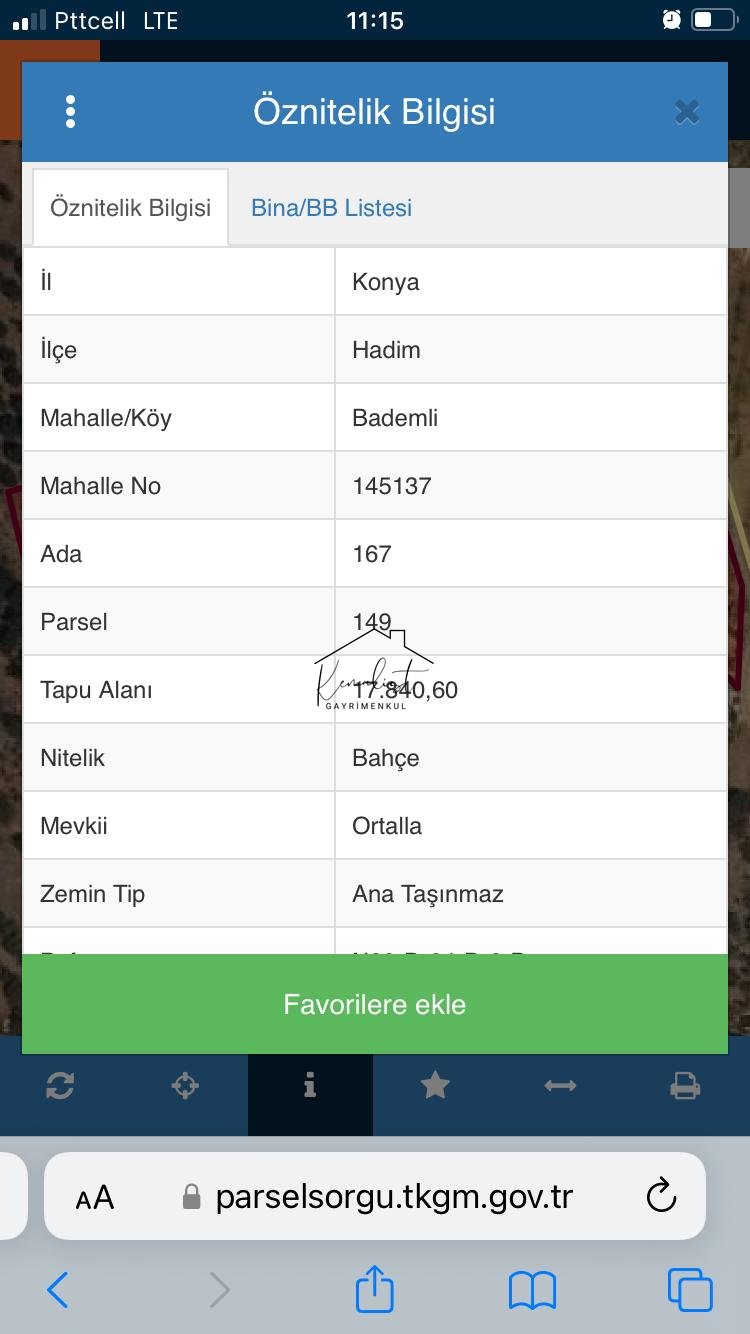Screen dimensions: 750x1334
Task: Tap the refresh arrows toolbar icon
Action: point(60,1085)
